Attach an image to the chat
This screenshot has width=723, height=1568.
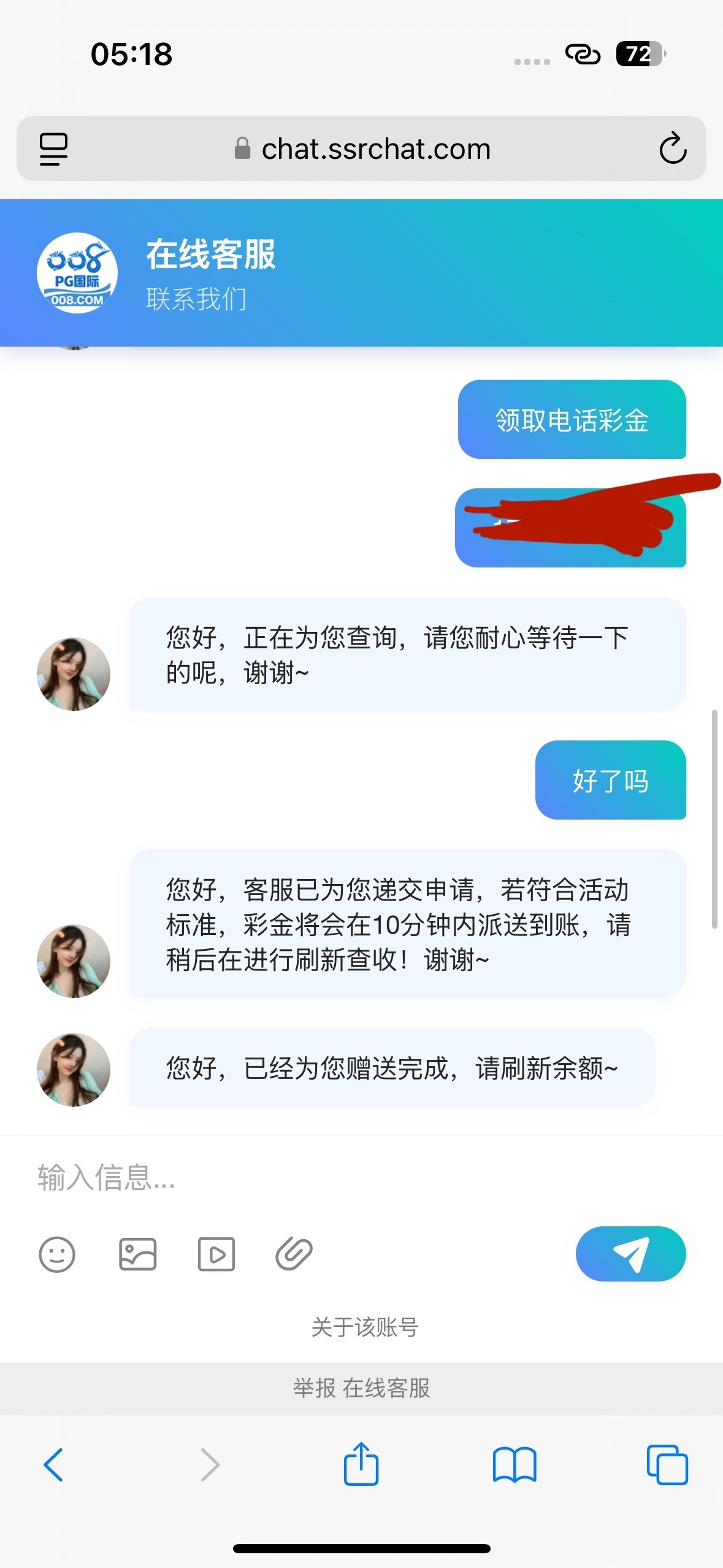pos(137,1254)
